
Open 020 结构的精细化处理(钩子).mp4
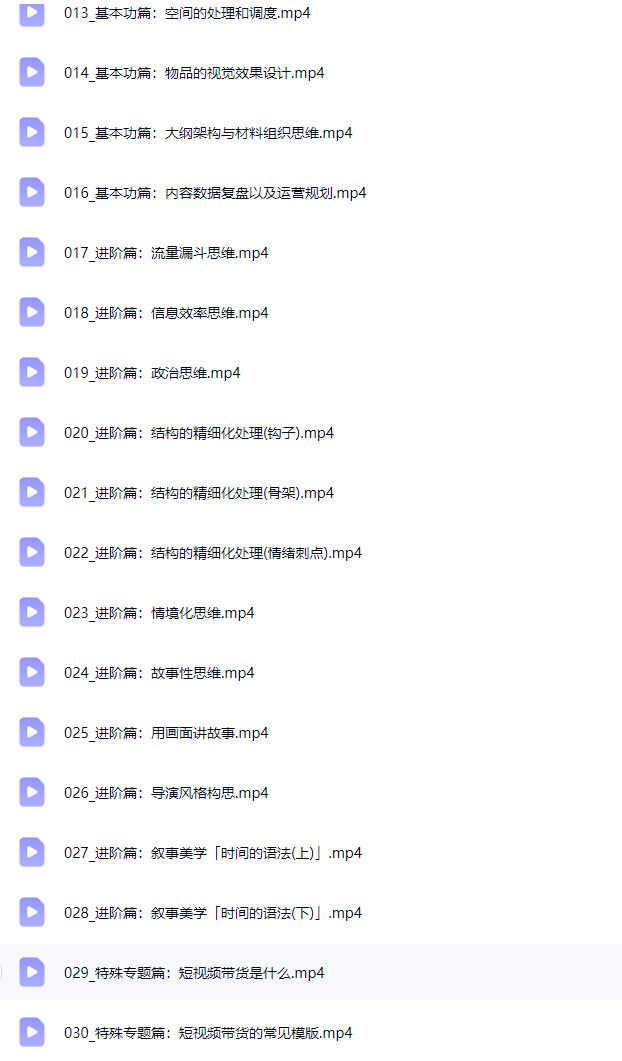click(x=199, y=433)
